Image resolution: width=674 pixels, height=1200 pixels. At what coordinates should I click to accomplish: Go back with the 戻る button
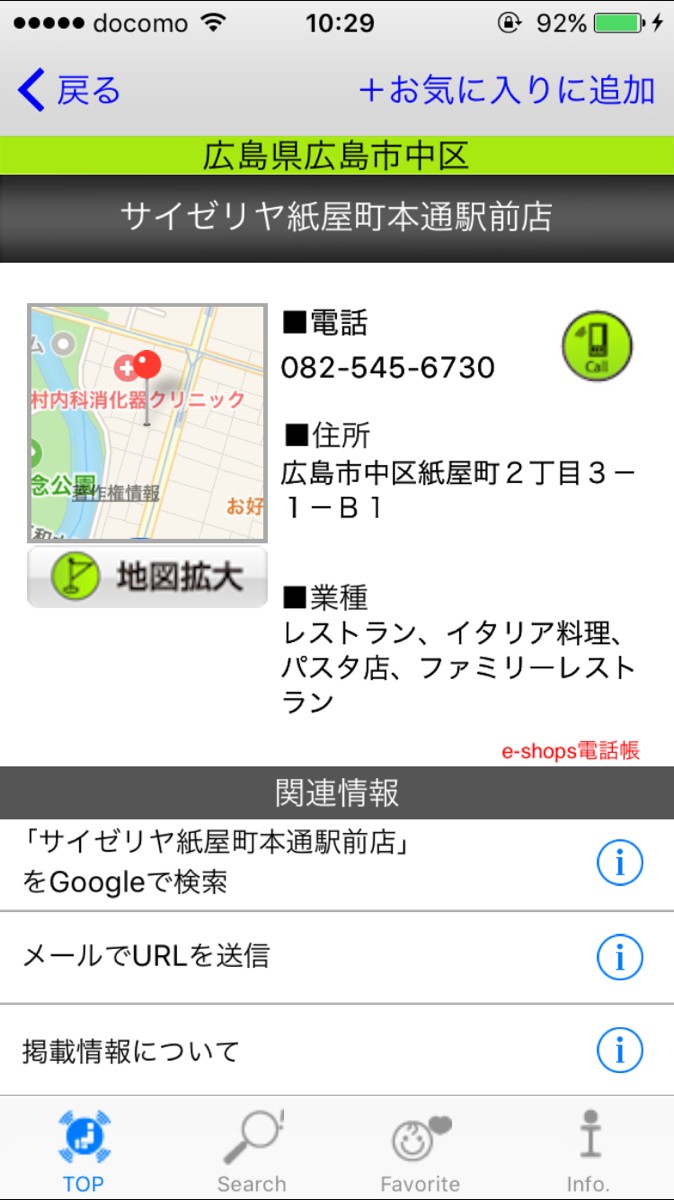pos(68,91)
